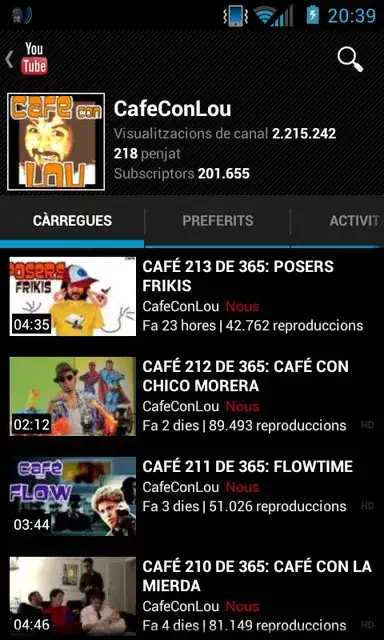Switch to the Activitat tab

tap(337, 221)
